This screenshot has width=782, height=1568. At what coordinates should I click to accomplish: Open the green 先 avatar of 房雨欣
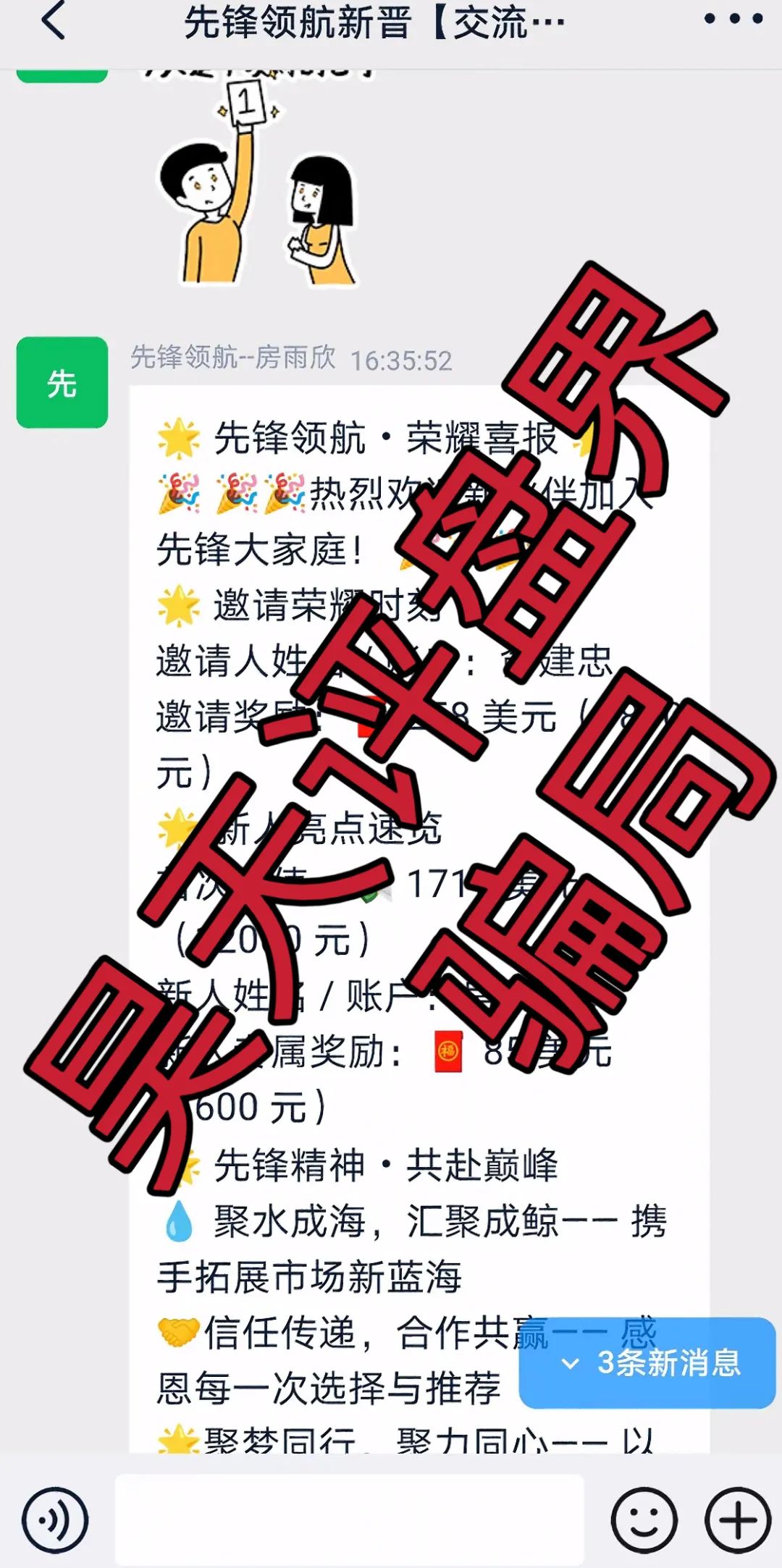pyautogui.click(x=62, y=382)
